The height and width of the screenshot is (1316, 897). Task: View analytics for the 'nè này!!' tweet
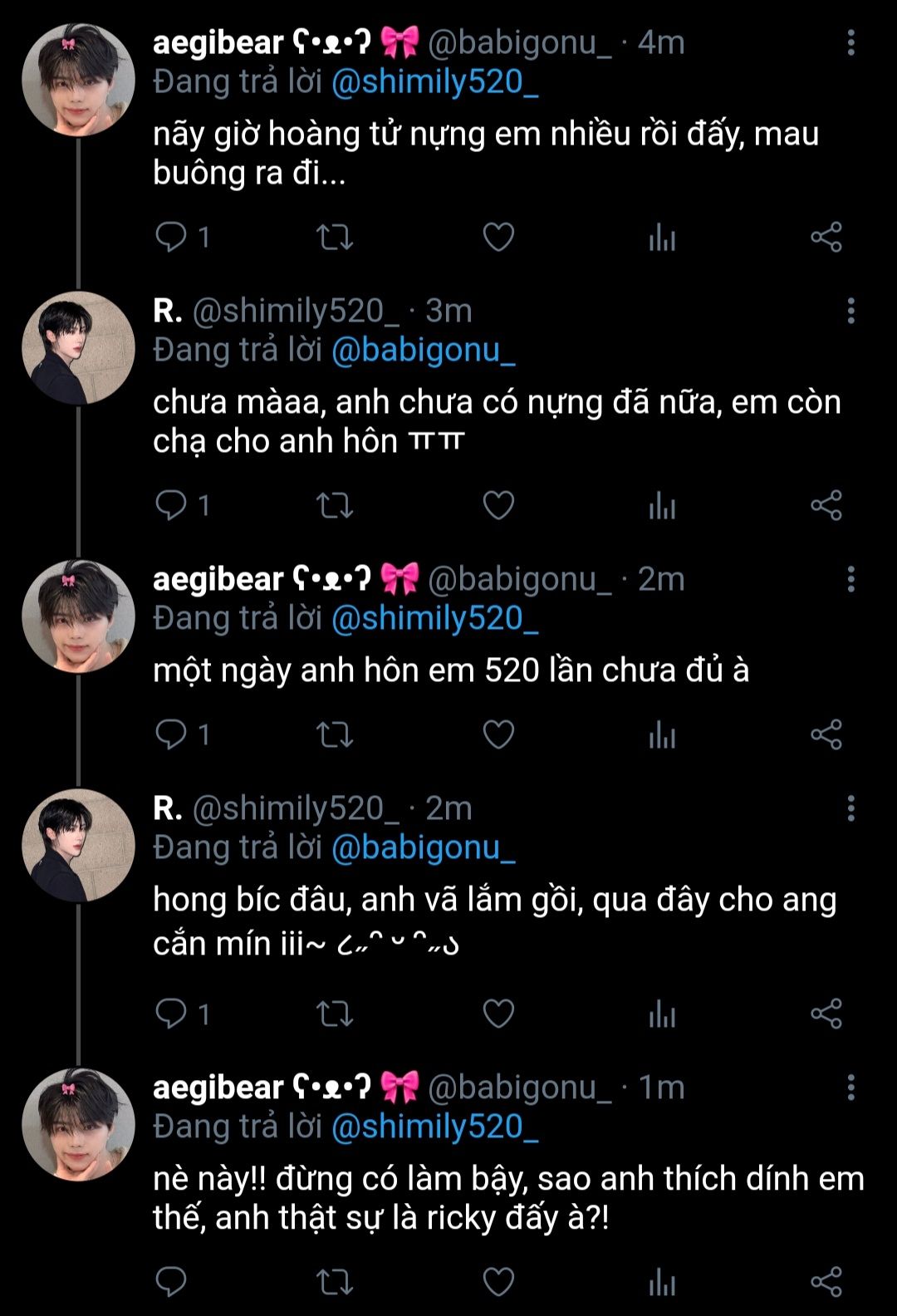pos(662,1282)
